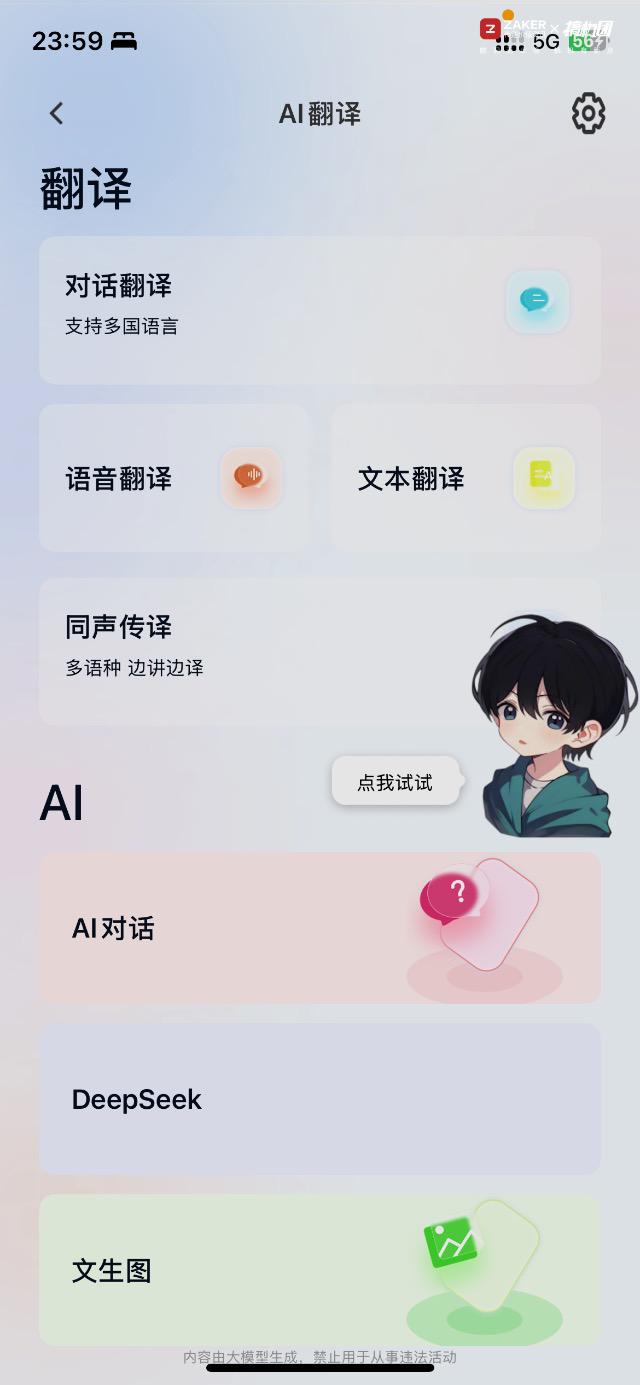Open the 文生图 card
Screen dimensions: 640x1385
pos(319,1270)
